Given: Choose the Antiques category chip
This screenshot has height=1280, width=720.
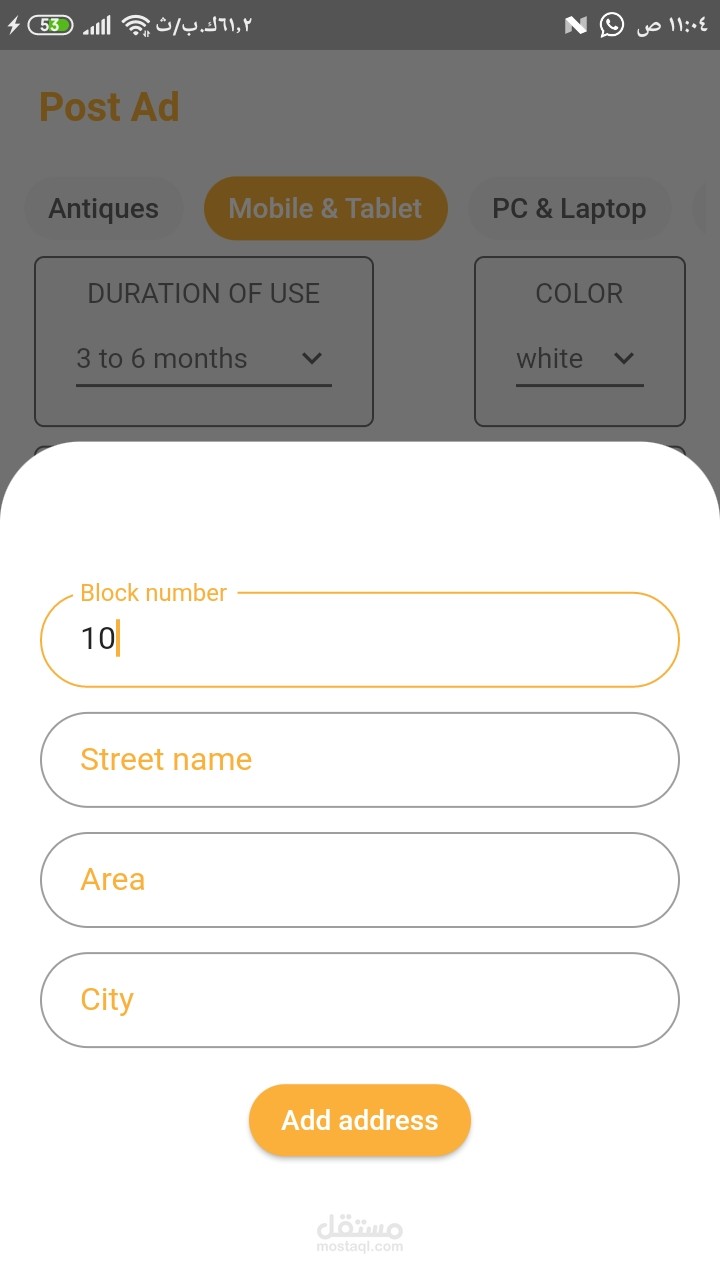Looking at the screenshot, I should tap(104, 209).
